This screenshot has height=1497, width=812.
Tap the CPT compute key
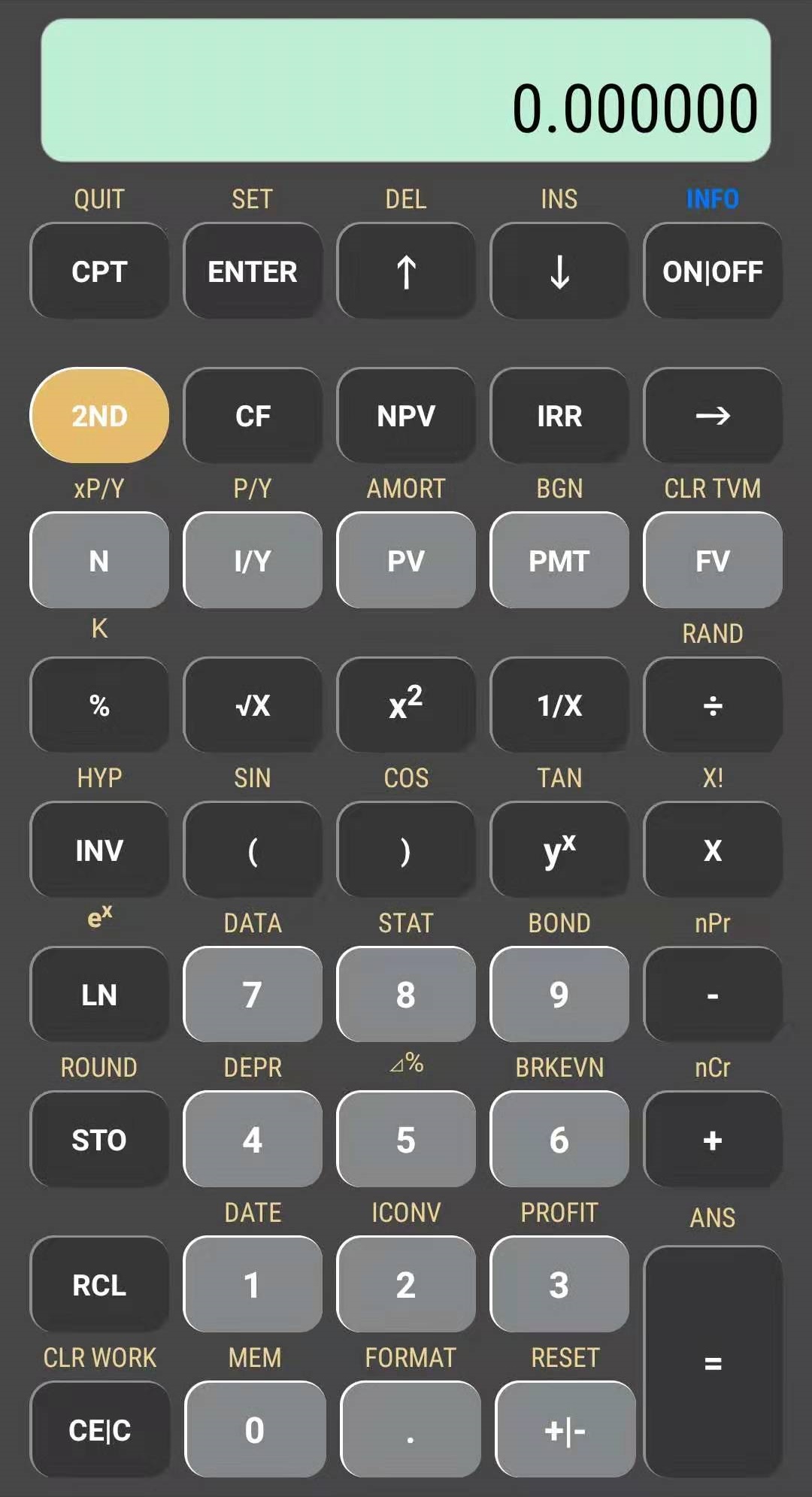point(99,271)
